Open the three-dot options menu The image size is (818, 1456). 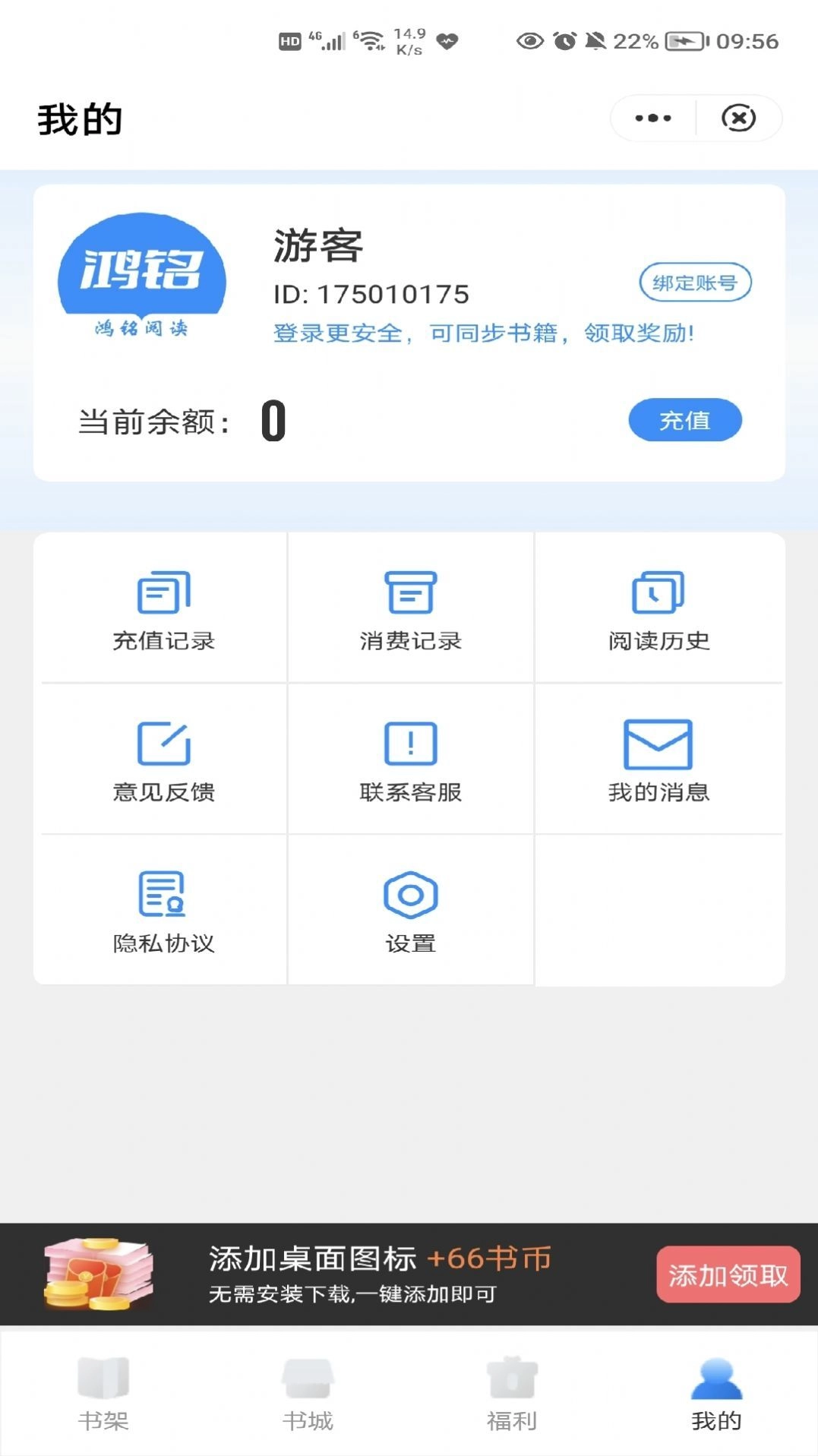(652, 118)
